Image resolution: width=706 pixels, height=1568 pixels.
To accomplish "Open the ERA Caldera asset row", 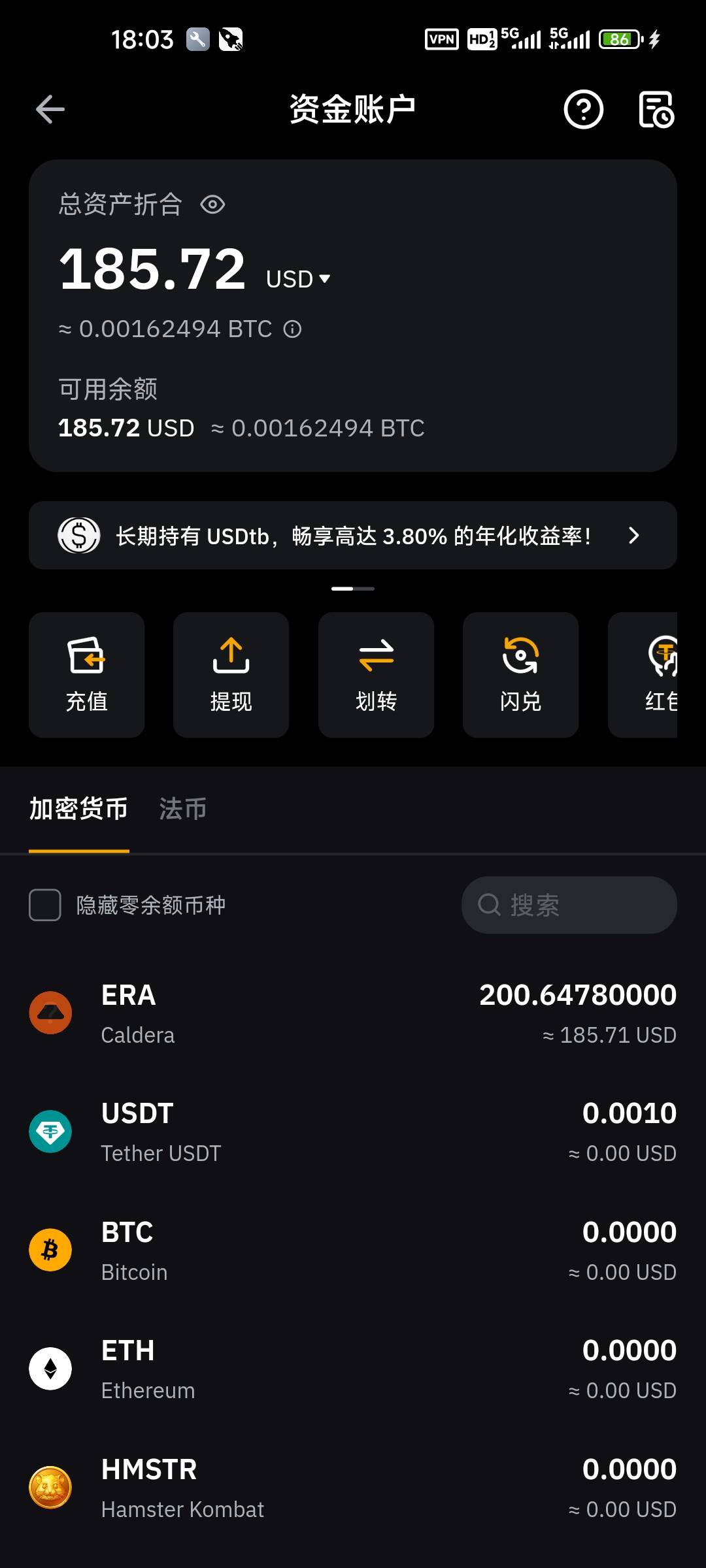I will (353, 1013).
